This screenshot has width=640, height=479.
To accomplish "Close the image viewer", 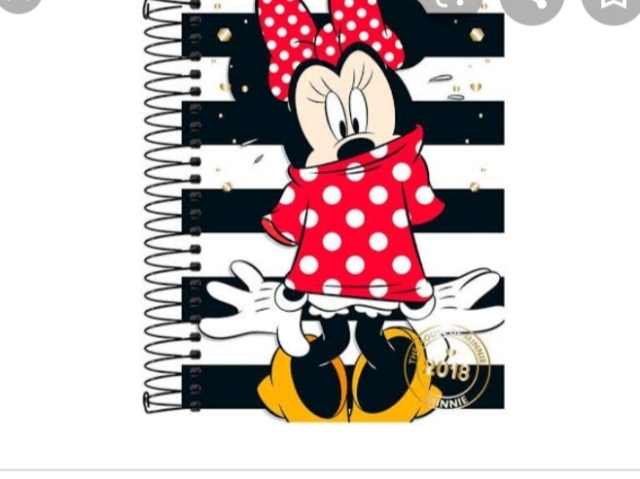I will [16, 4].
